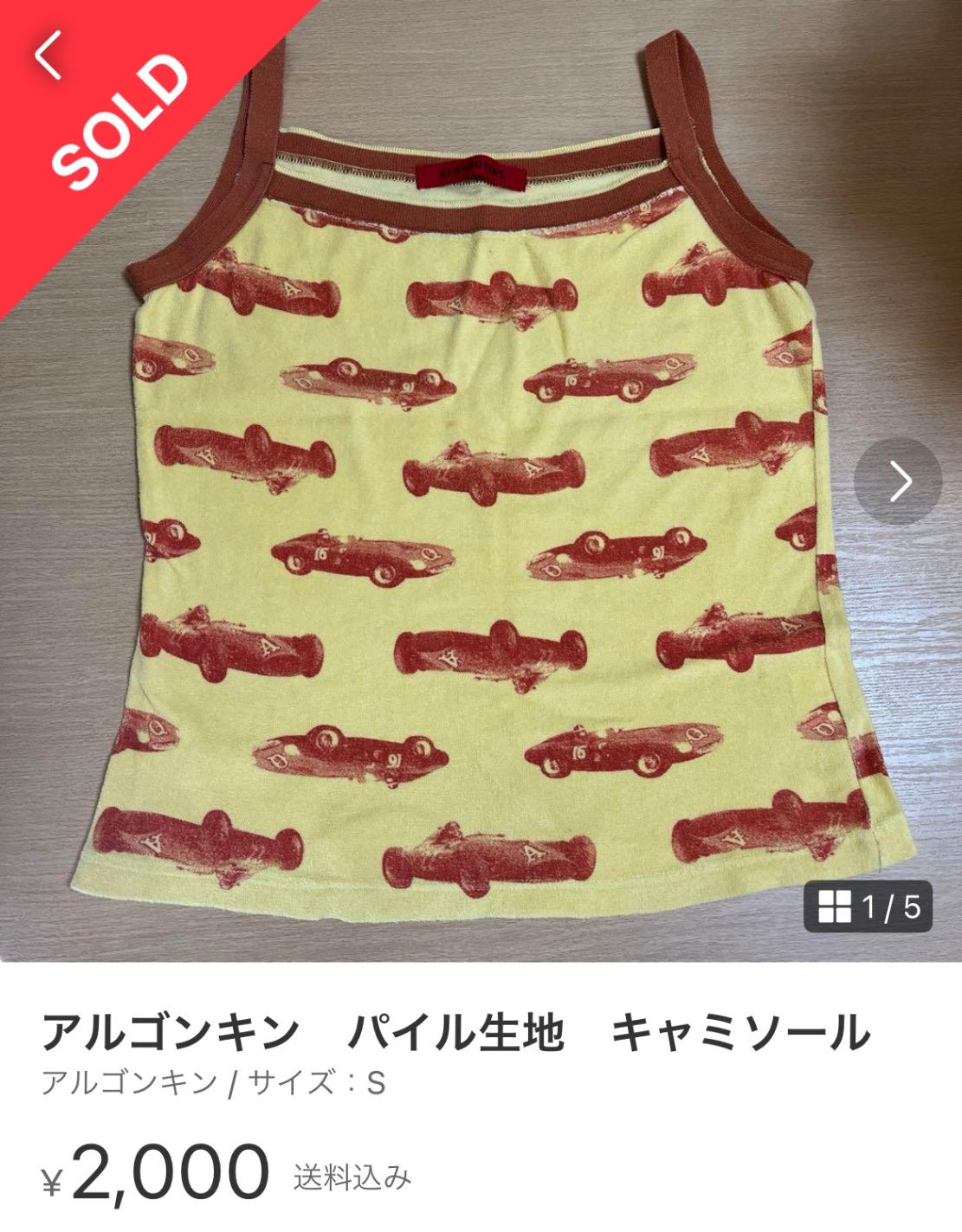This screenshot has width=962, height=1232.
Task: Show the next product photo
Action: point(898,481)
